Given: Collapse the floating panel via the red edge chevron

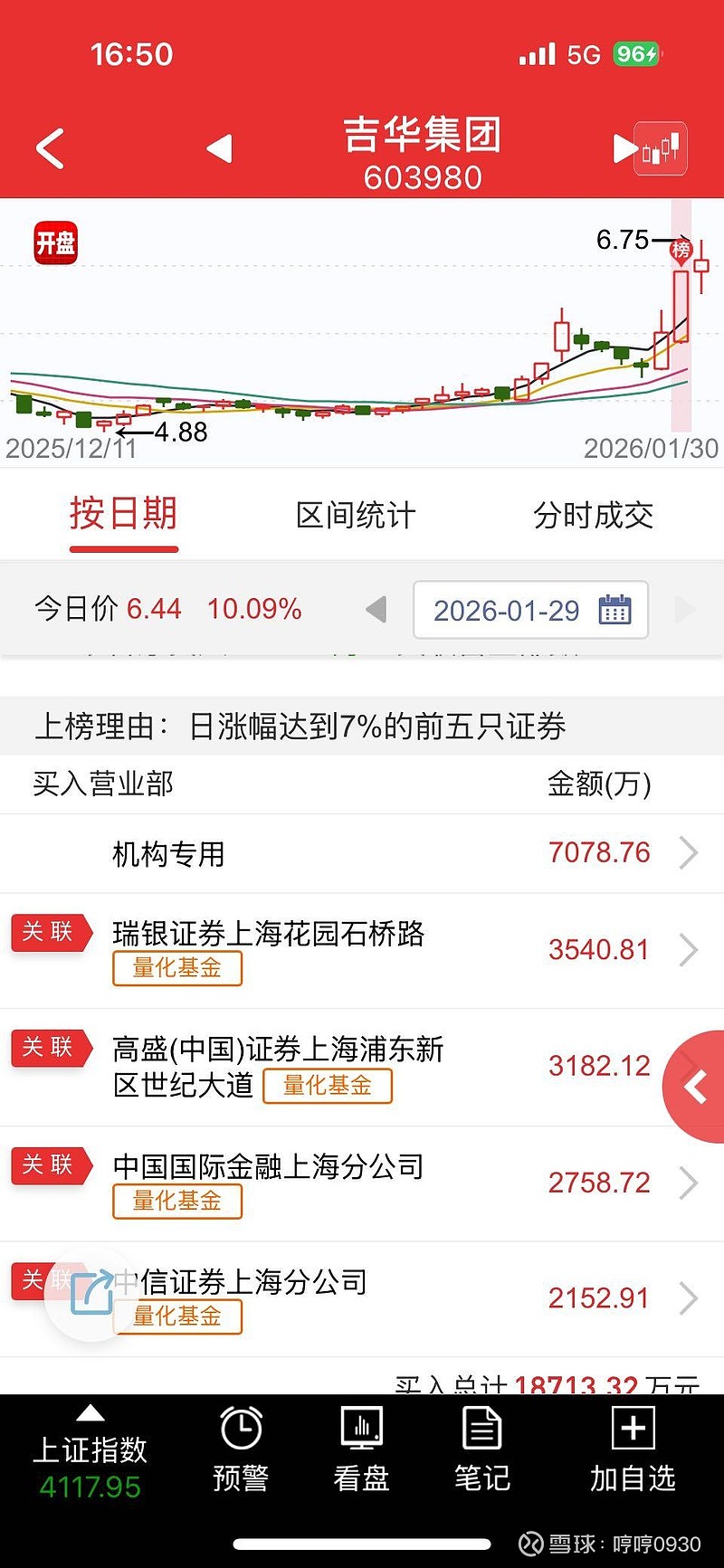Looking at the screenshot, I should tap(697, 1086).
